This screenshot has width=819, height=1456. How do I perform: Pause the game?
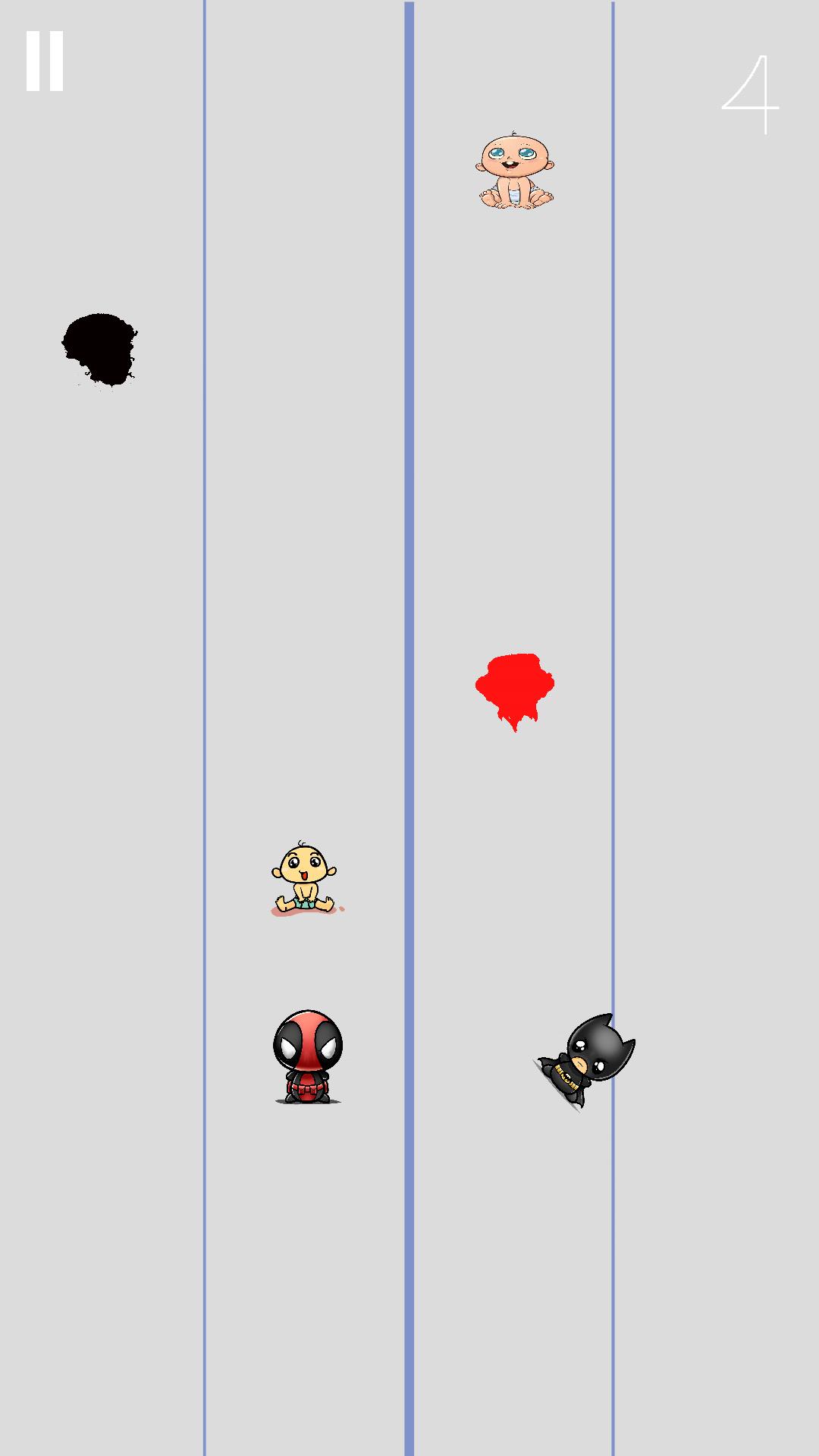coord(45,61)
